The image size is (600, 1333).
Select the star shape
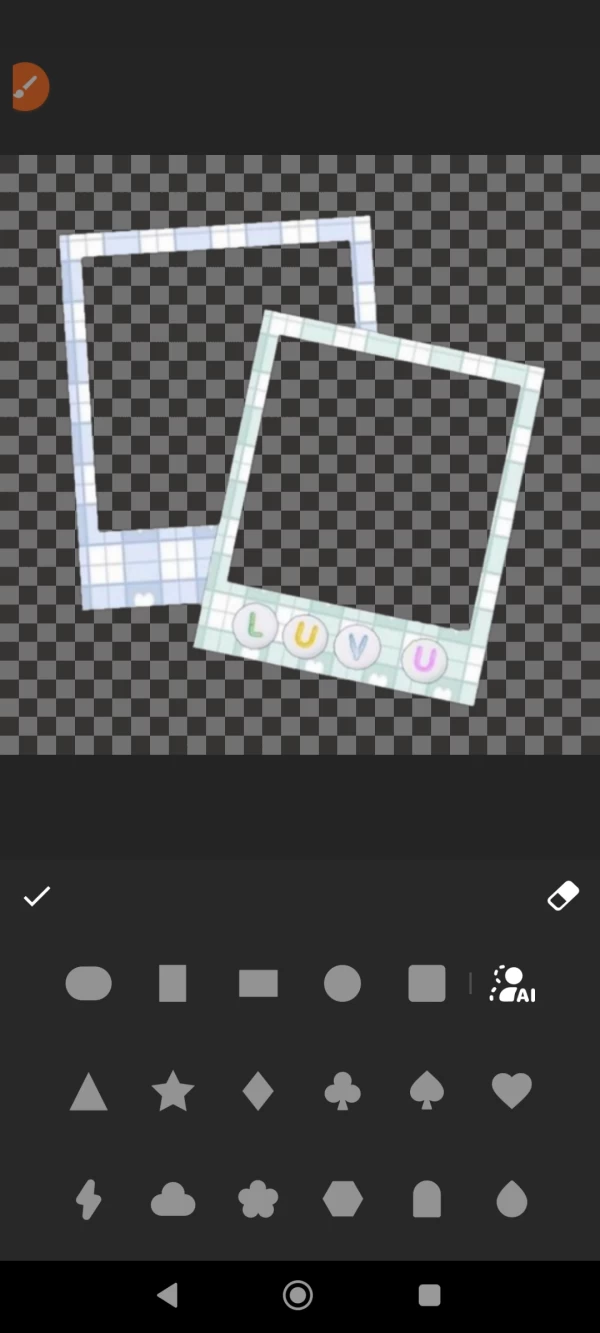click(173, 1091)
